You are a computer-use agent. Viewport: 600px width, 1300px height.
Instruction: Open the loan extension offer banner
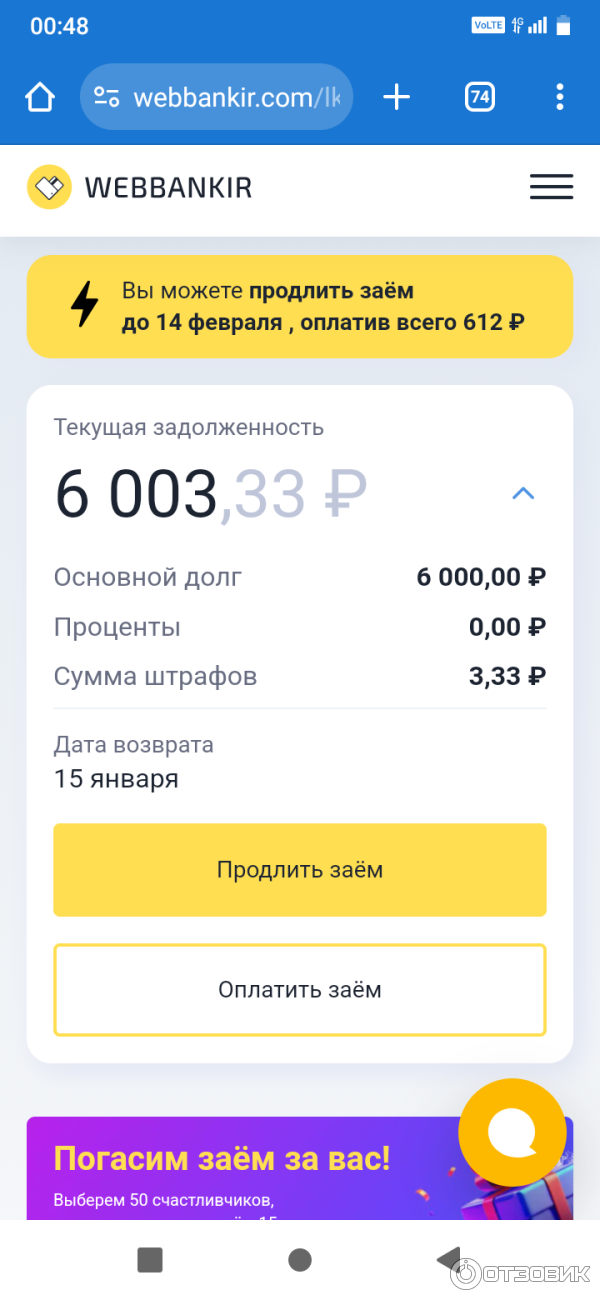tap(300, 307)
